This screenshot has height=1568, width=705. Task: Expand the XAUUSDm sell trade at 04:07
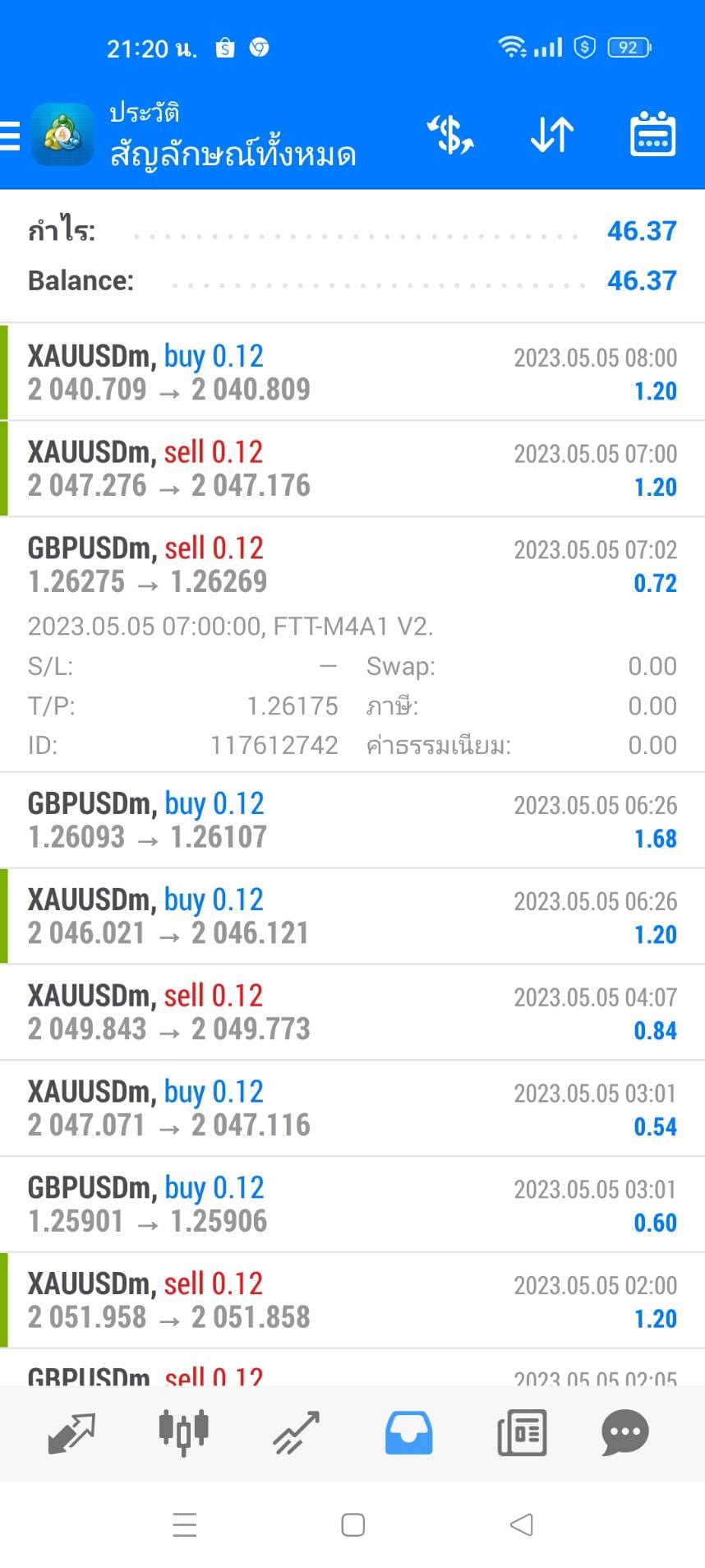[x=352, y=1012]
